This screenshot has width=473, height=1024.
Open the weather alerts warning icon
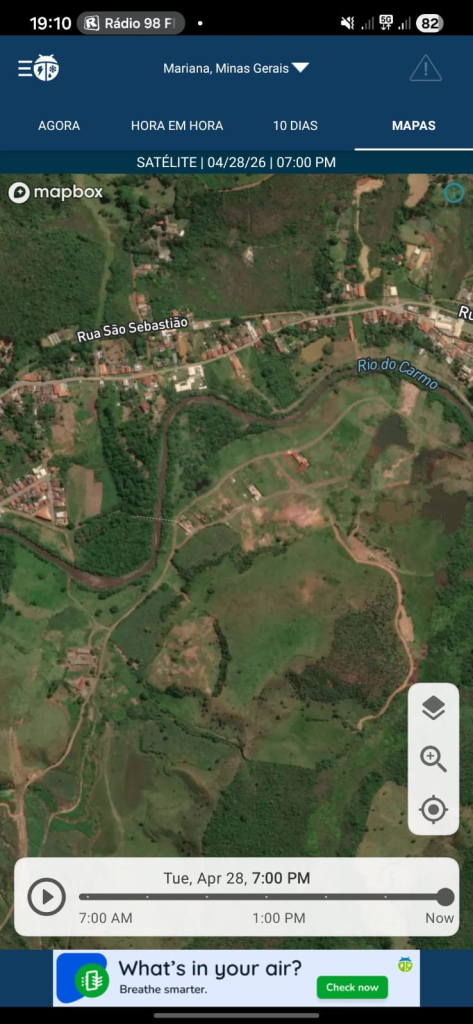(x=426, y=68)
